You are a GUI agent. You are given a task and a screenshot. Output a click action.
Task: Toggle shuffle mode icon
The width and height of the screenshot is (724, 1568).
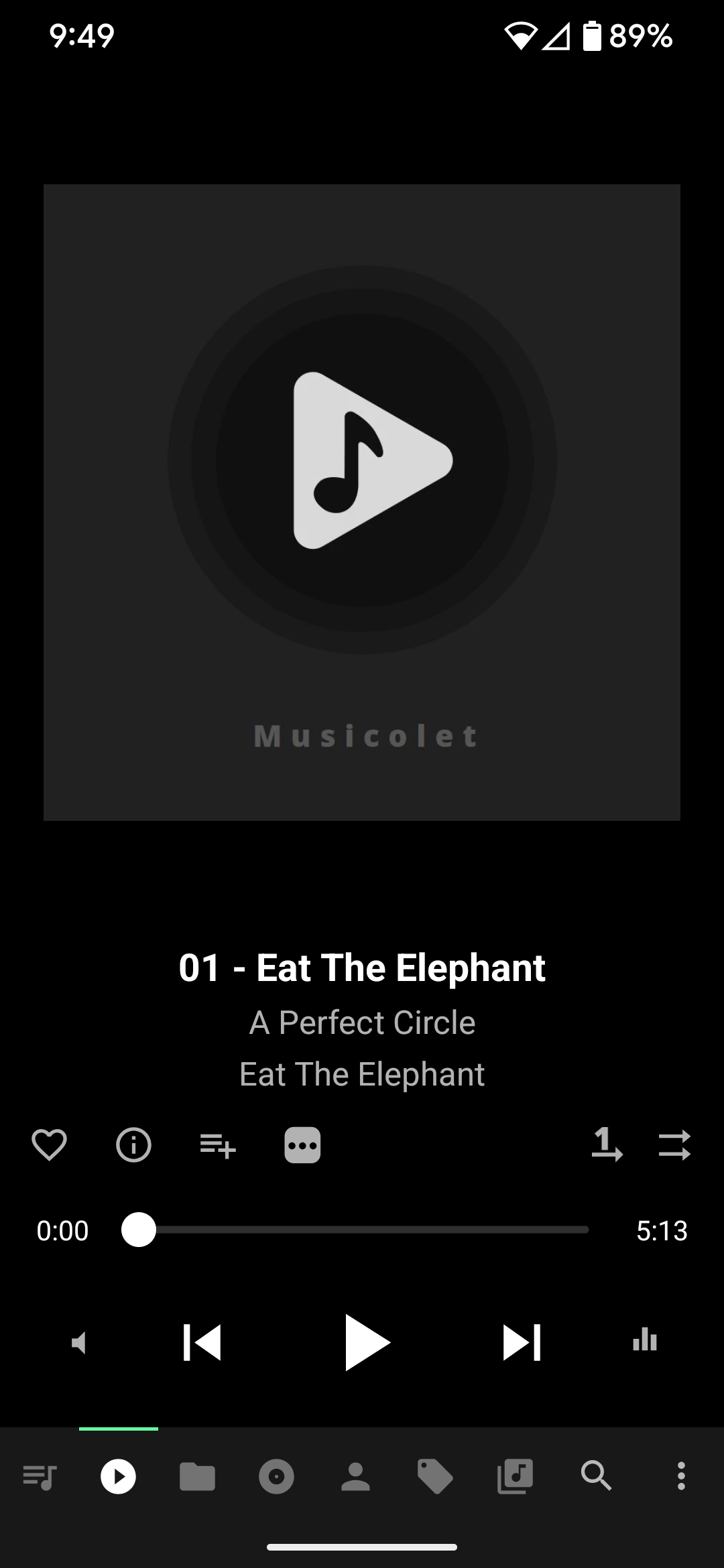pyautogui.click(x=674, y=1145)
